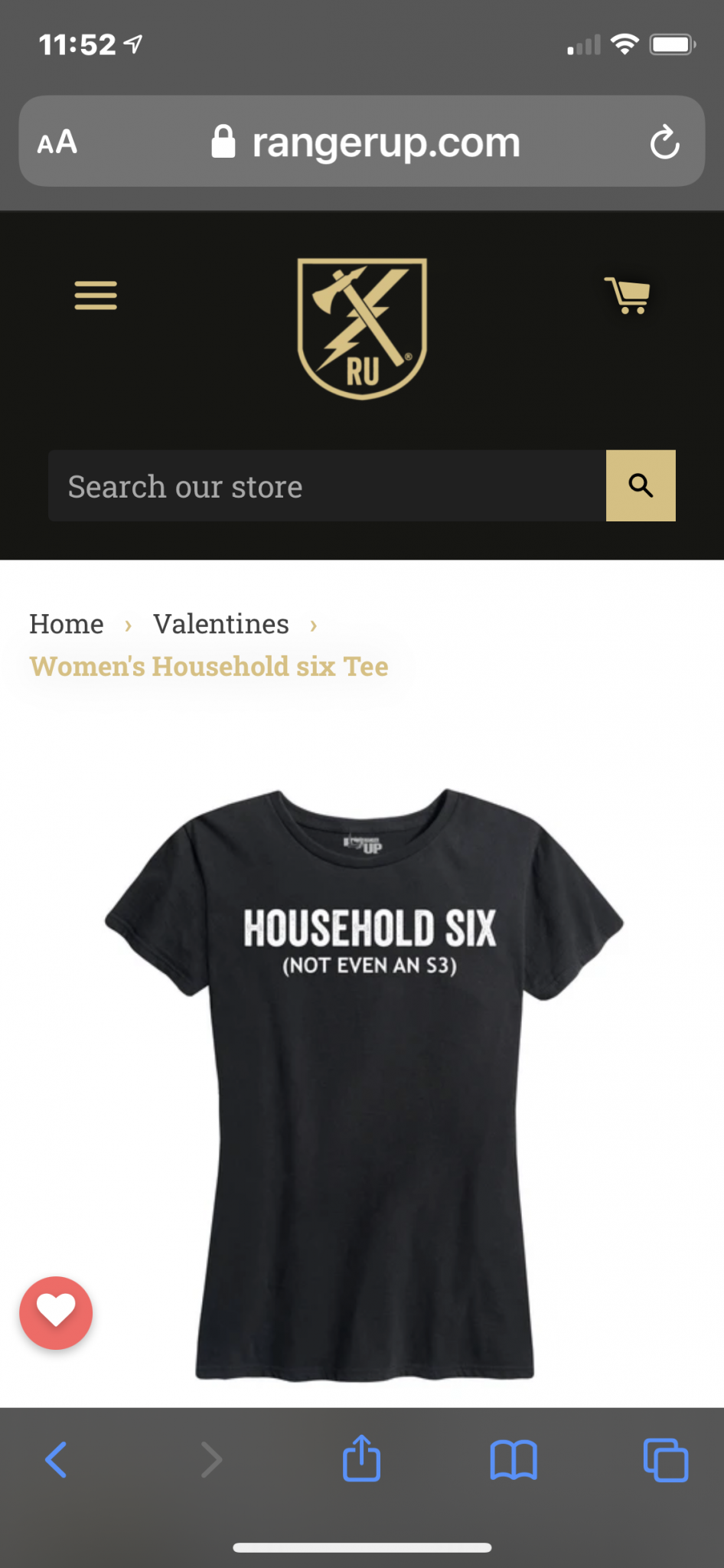724x1568 pixels.
Task: Open the Household Six tee product image
Action: point(364,1085)
